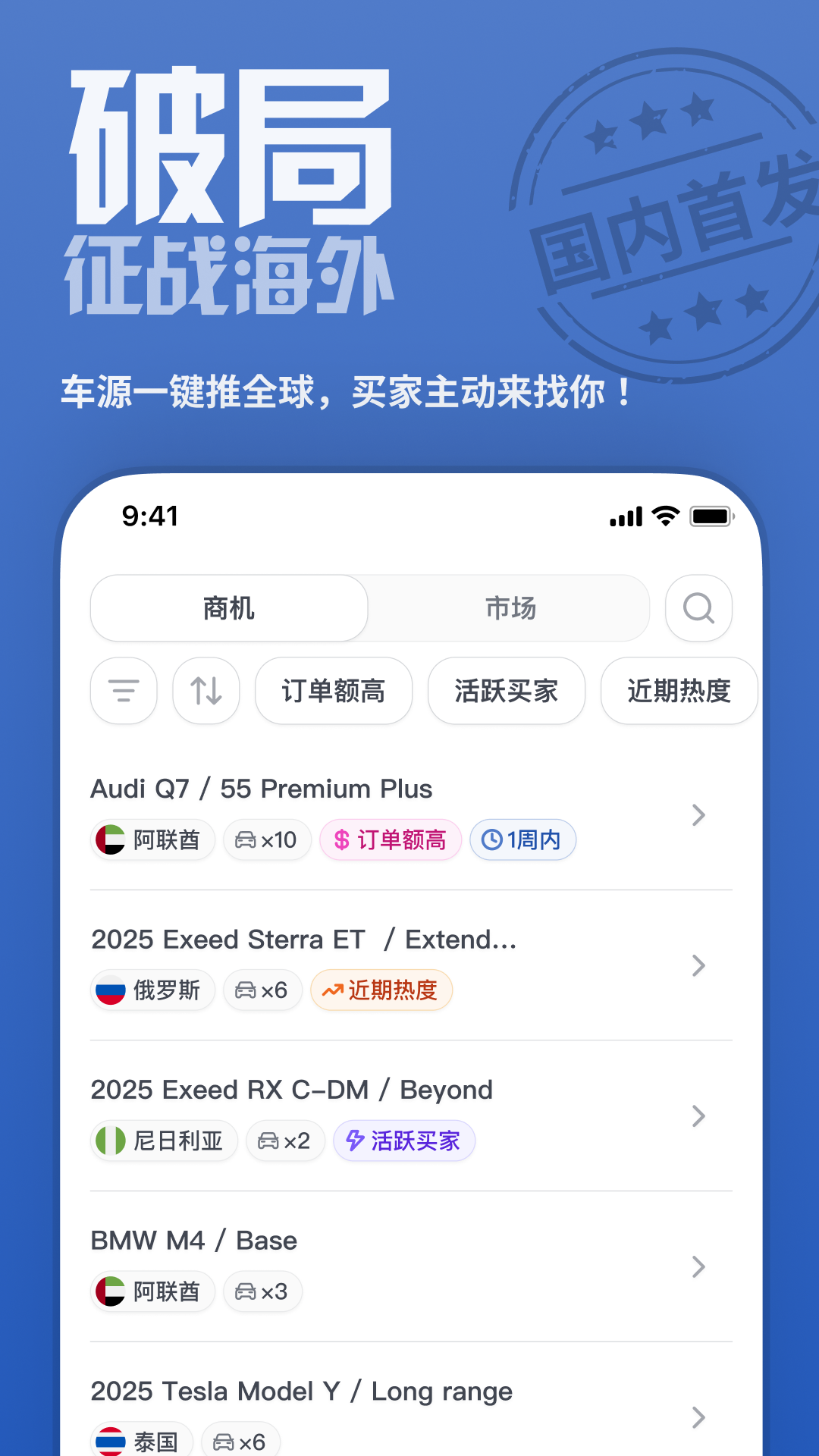Expand the BMW M4 listing chevron
This screenshot has width=819, height=1456.
coord(698,1266)
